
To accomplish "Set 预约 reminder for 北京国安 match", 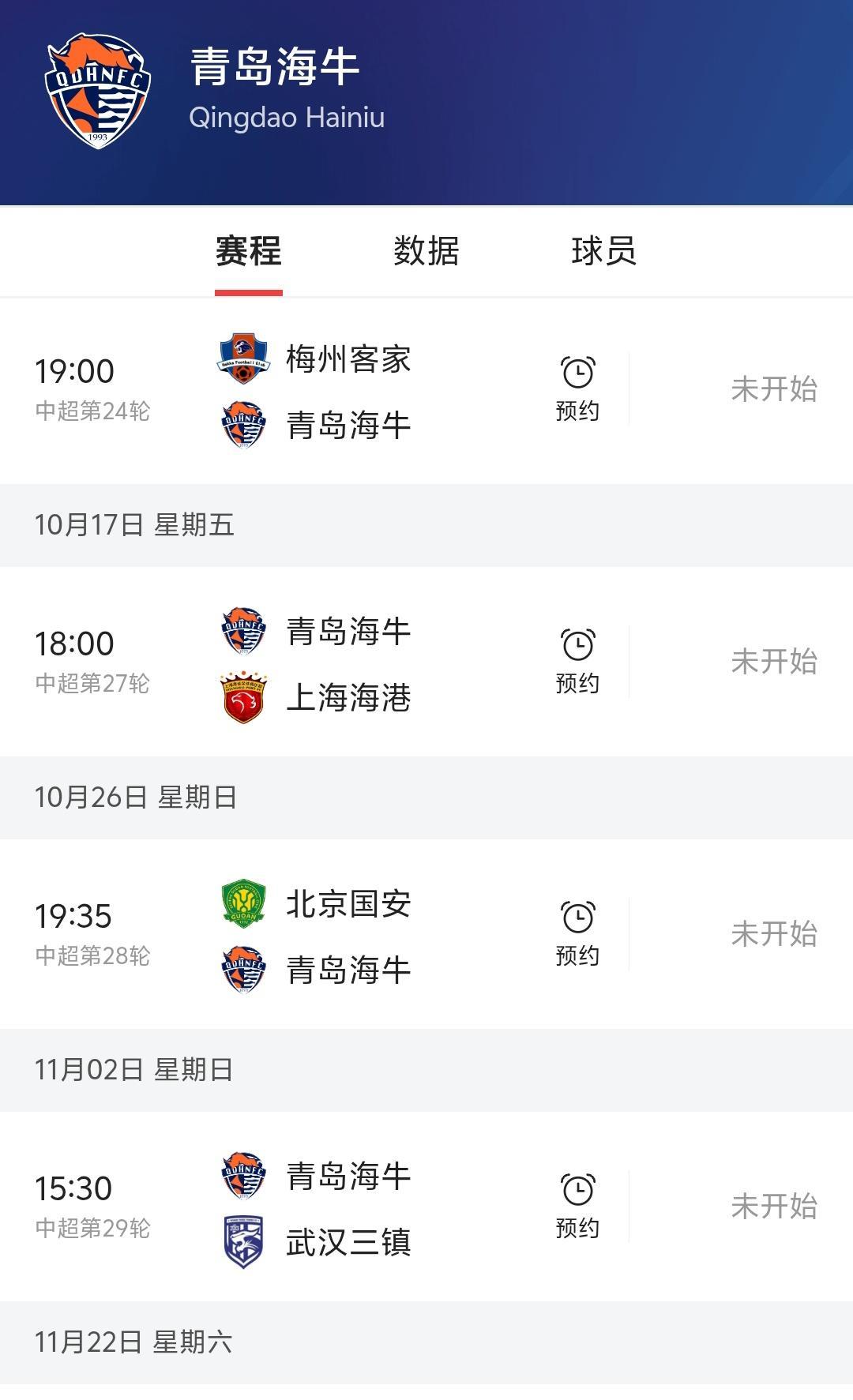I will click(x=577, y=934).
